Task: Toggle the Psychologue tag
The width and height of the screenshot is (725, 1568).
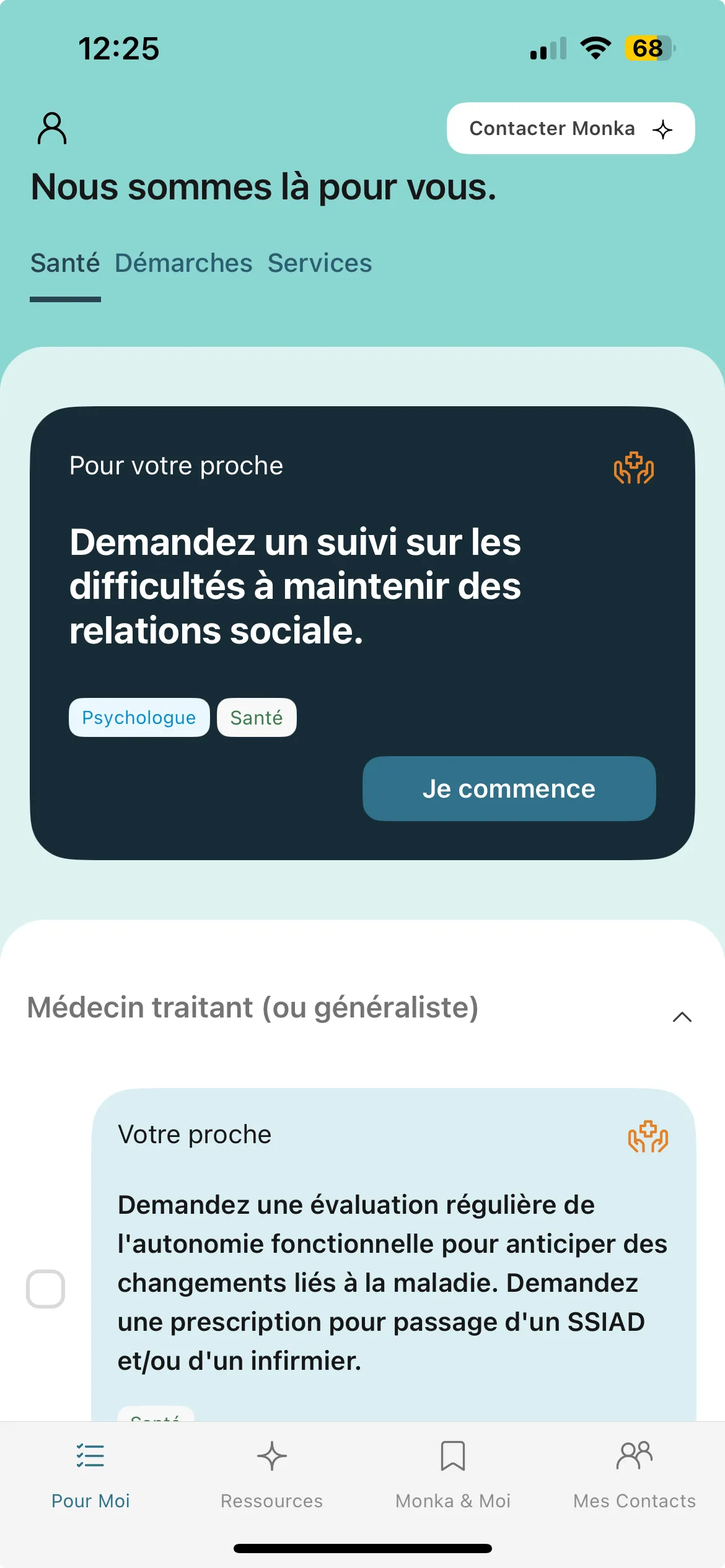Action: [139, 717]
